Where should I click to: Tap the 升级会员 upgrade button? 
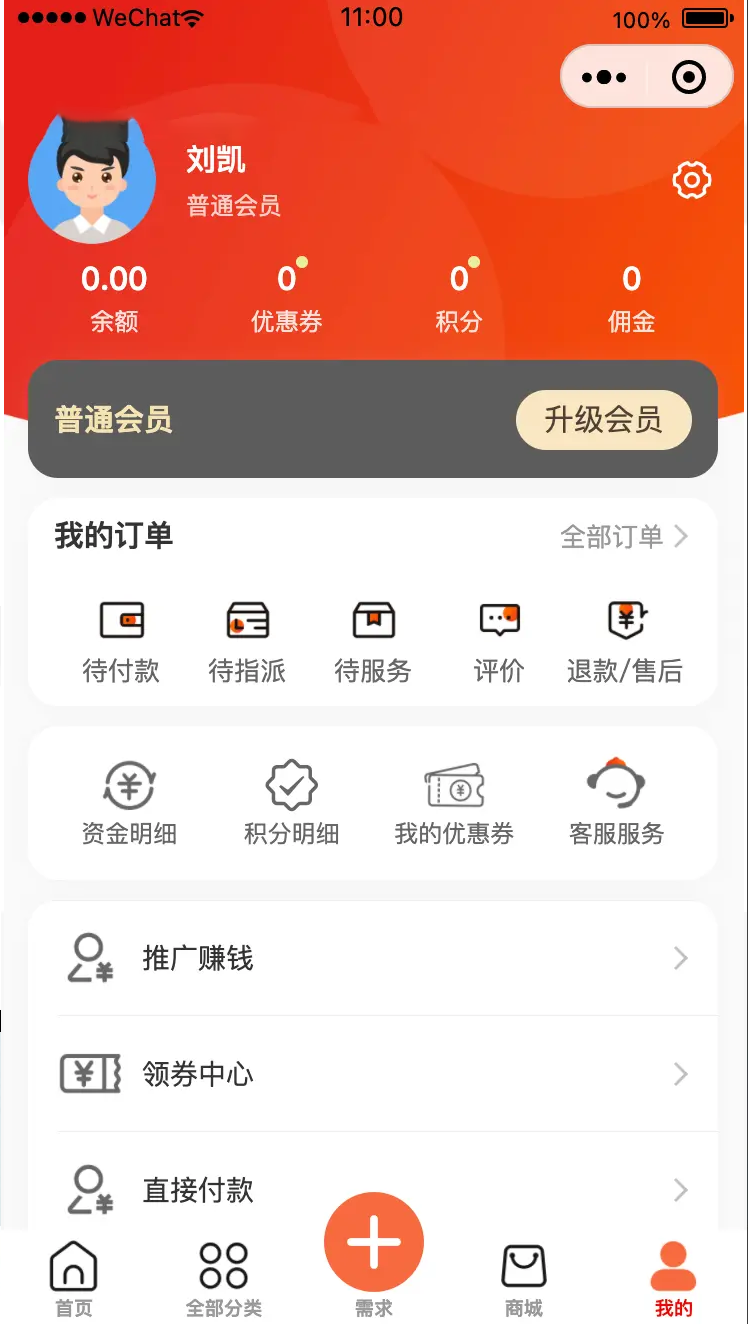(603, 420)
